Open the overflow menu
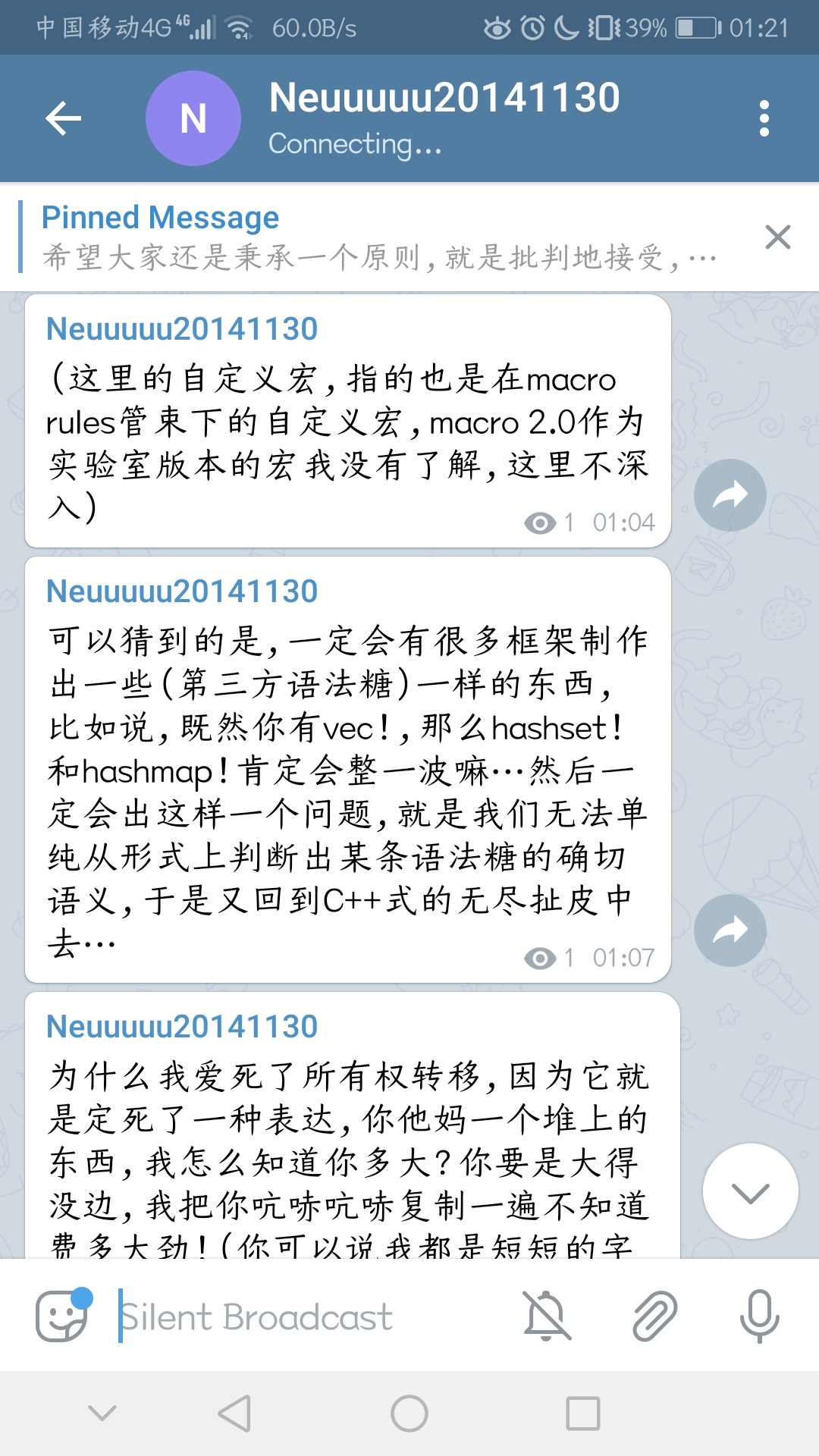 pos(764,118)
